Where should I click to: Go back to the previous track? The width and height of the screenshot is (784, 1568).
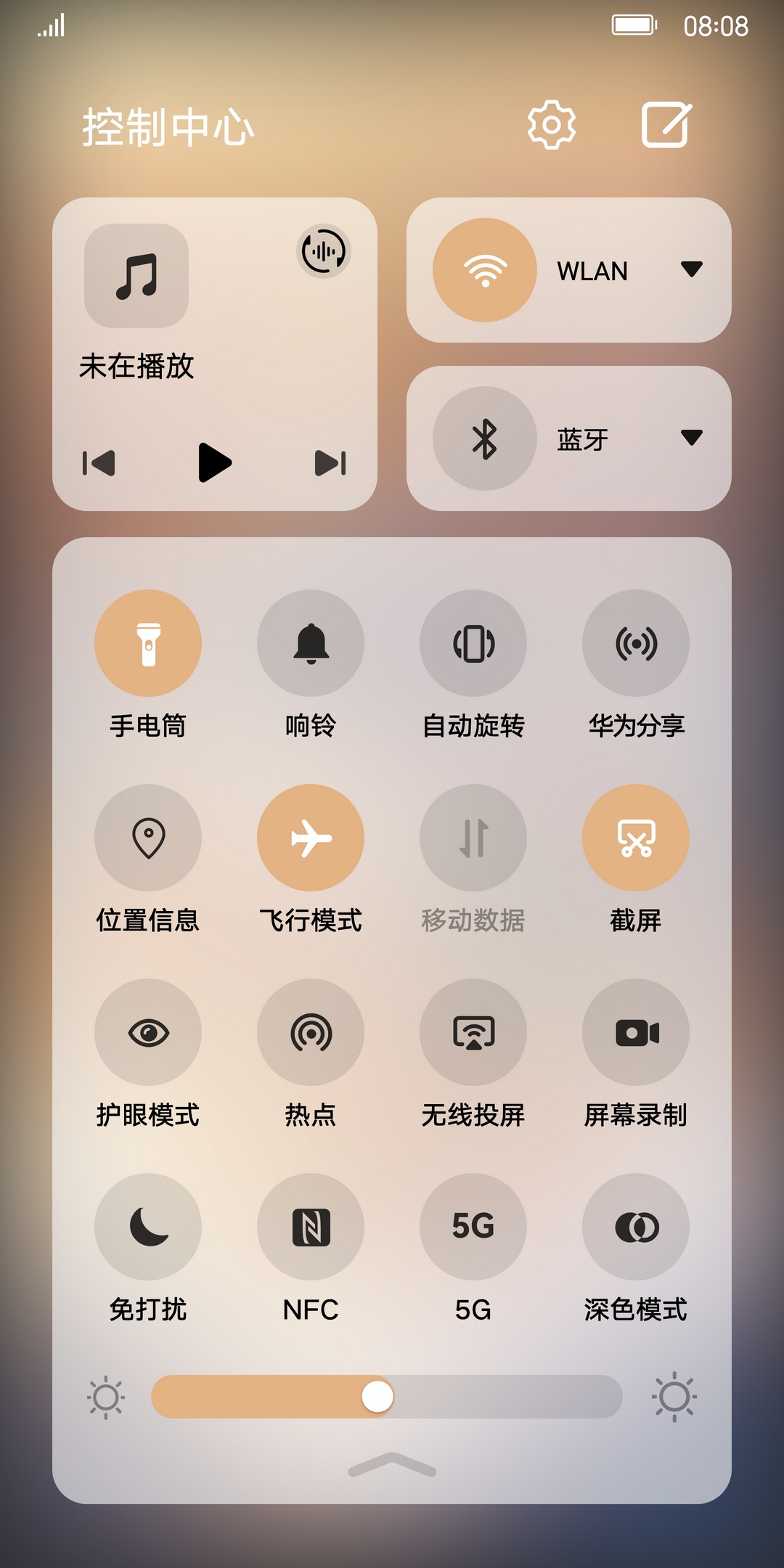(99, 463)
